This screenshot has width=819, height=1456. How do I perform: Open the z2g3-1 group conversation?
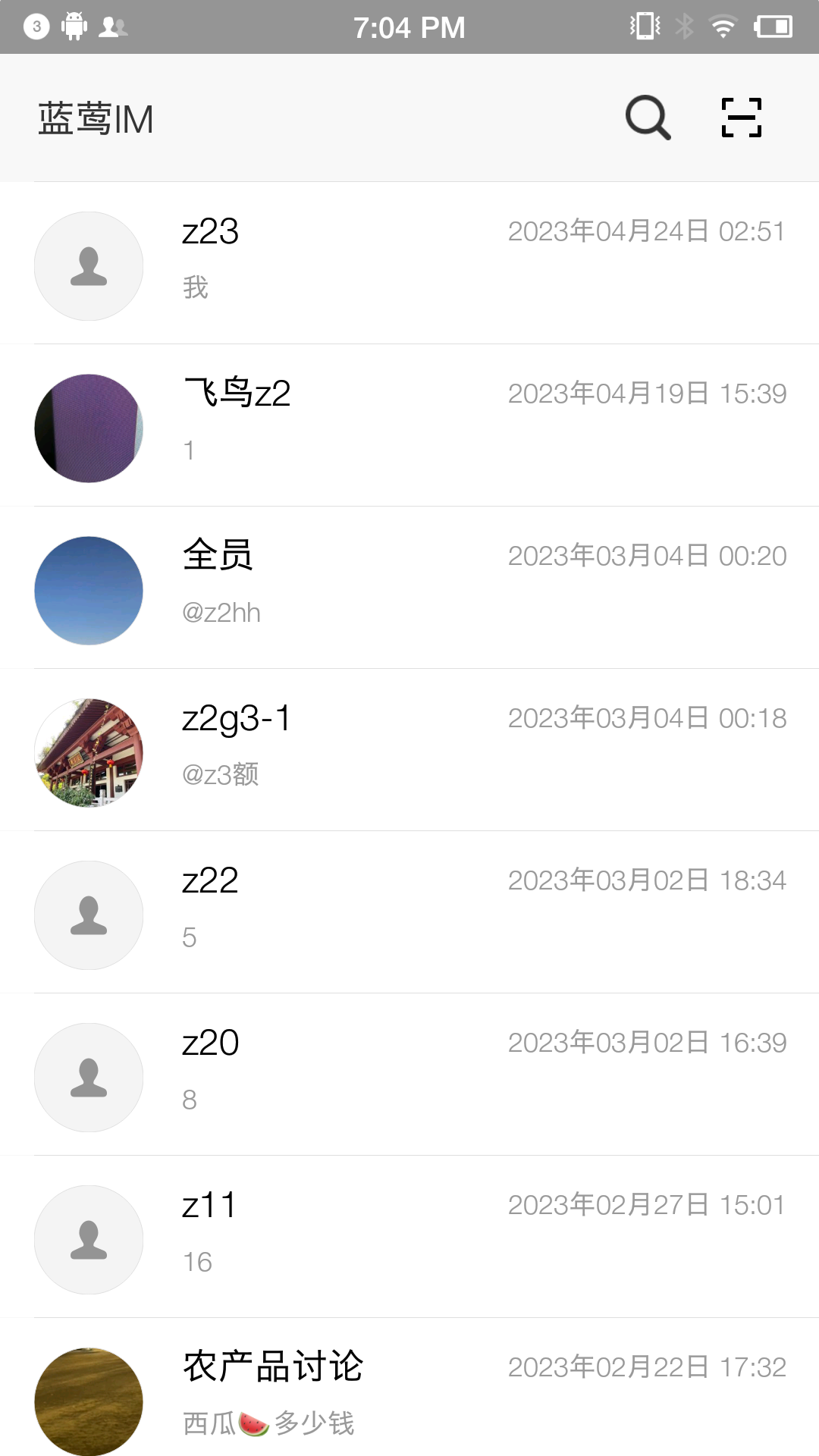[409, 750]
